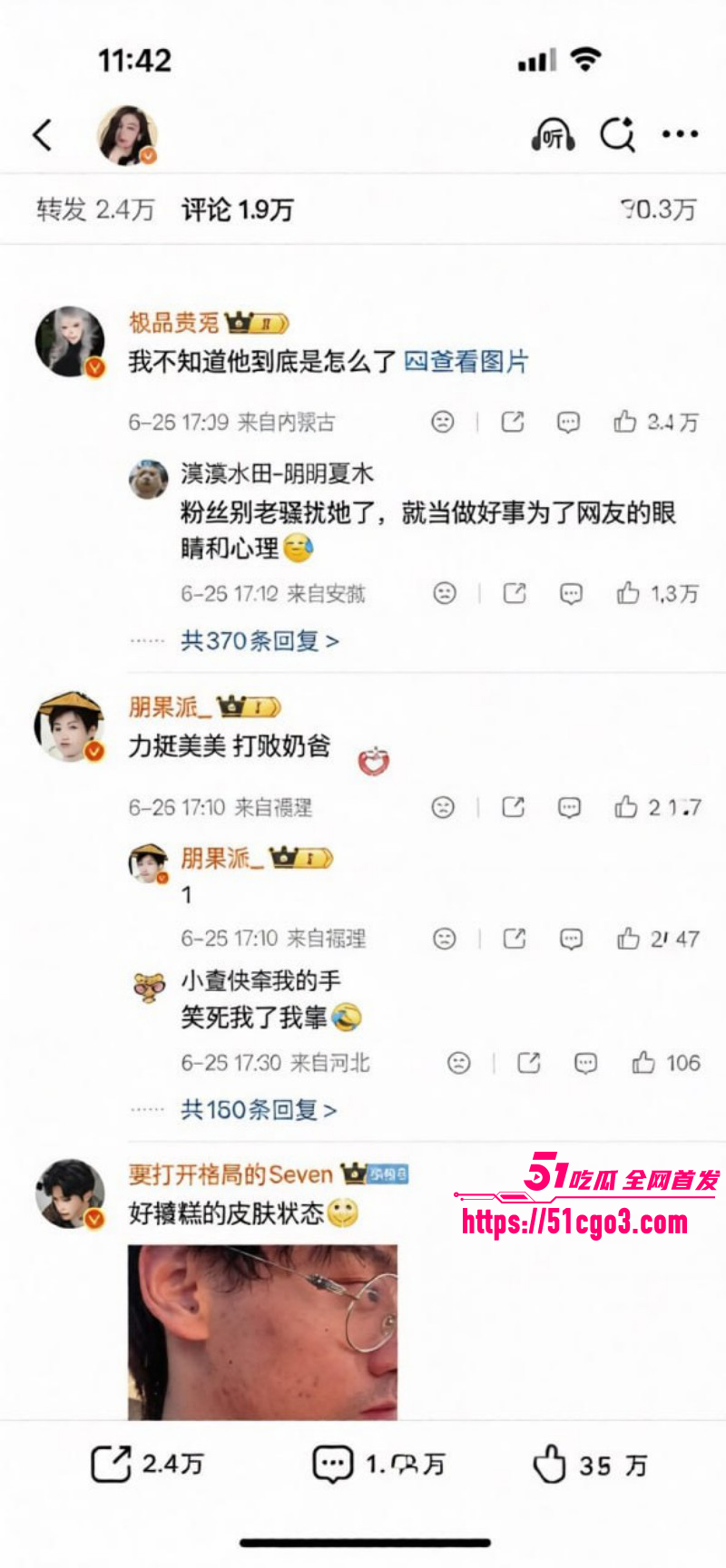
Task: Open the 查看图片 link in 极品贵冤's comment
Action: tap(466, 362)
